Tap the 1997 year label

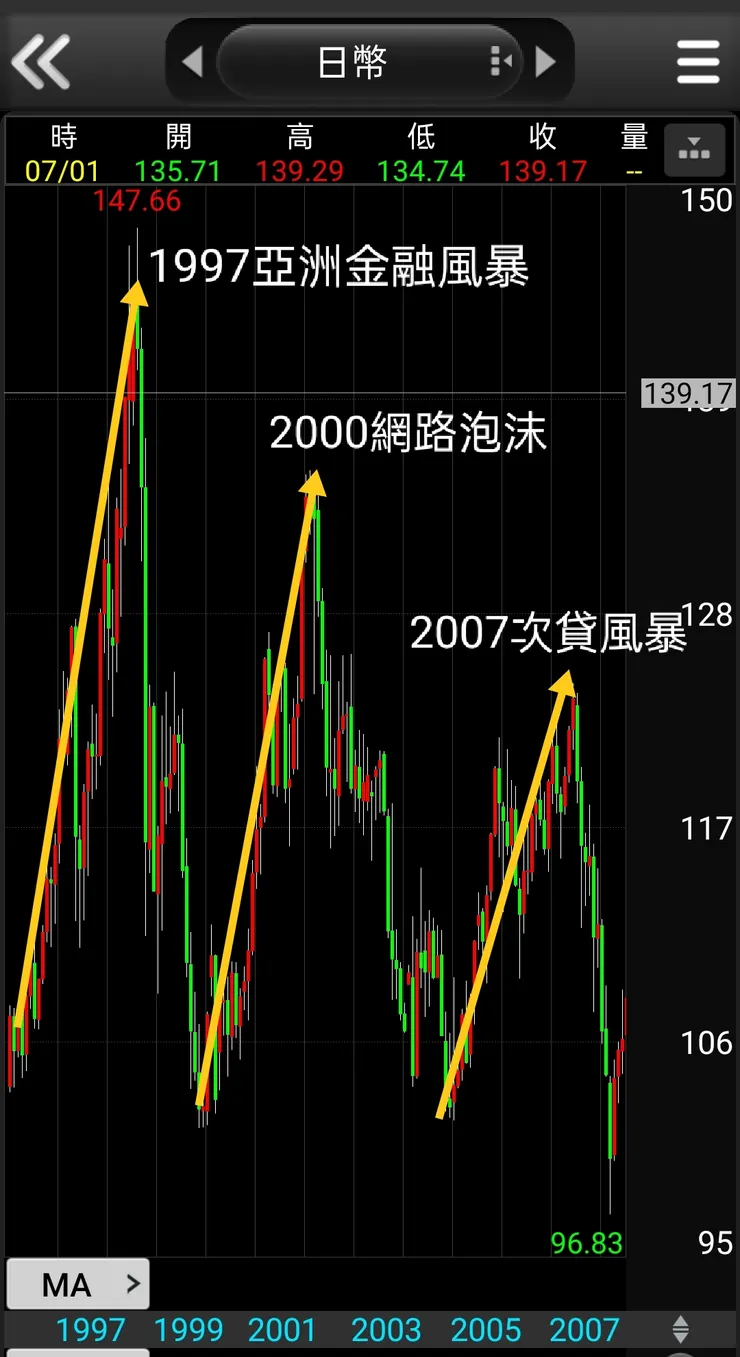(92, 1330)
